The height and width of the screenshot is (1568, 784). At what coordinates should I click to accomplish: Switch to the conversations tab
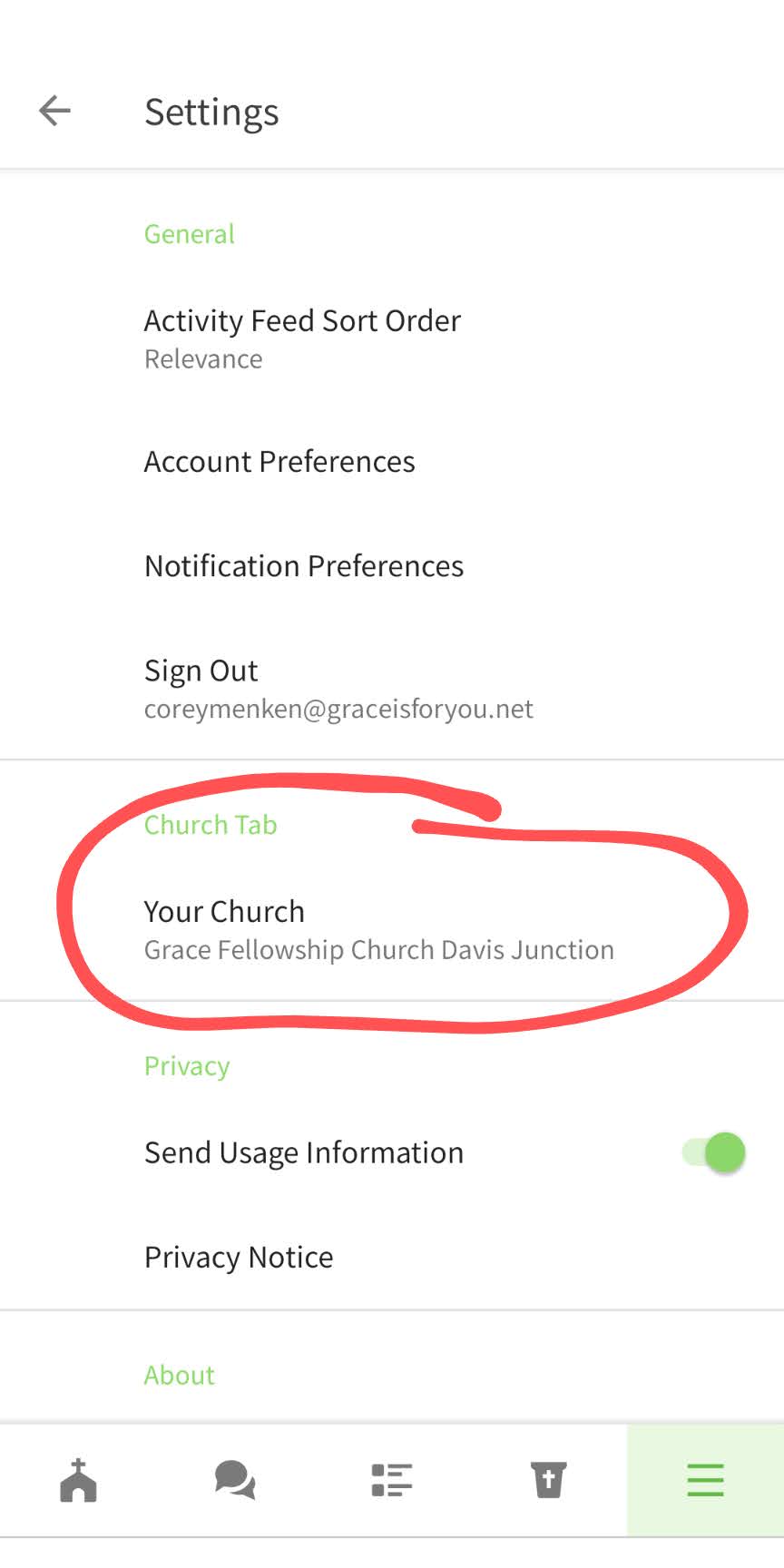235,1480
